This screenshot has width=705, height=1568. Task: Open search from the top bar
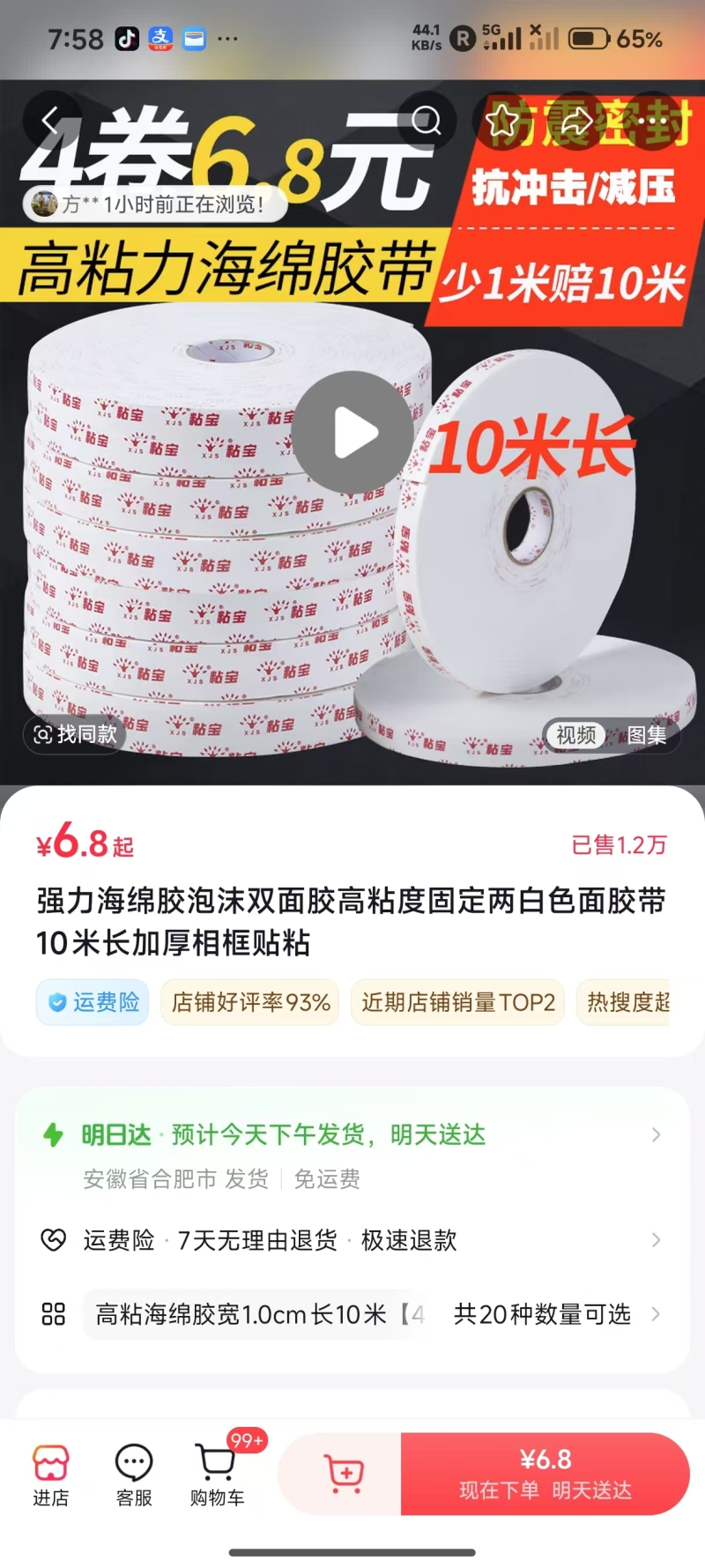click(x=427, y=121)
